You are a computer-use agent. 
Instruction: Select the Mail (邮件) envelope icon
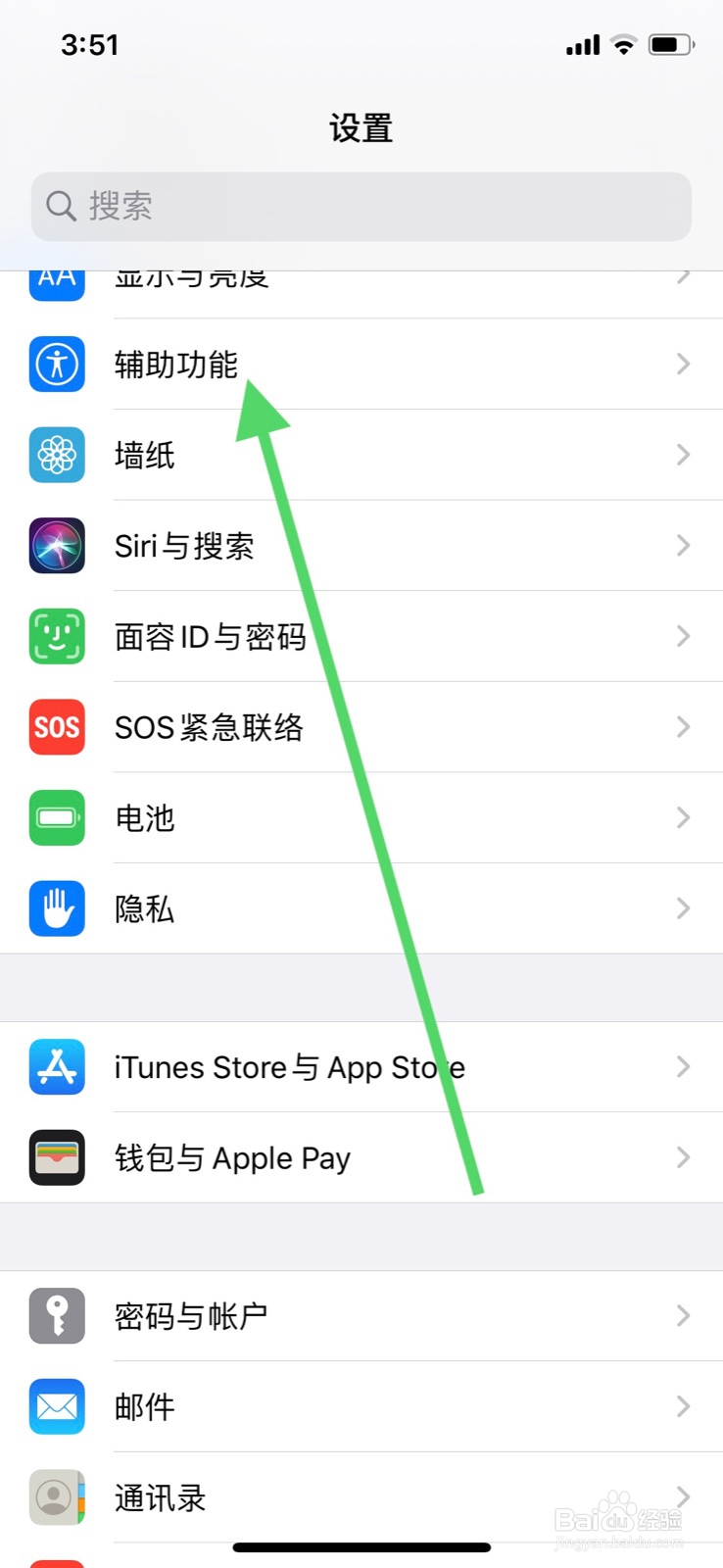coord(56,1406)
